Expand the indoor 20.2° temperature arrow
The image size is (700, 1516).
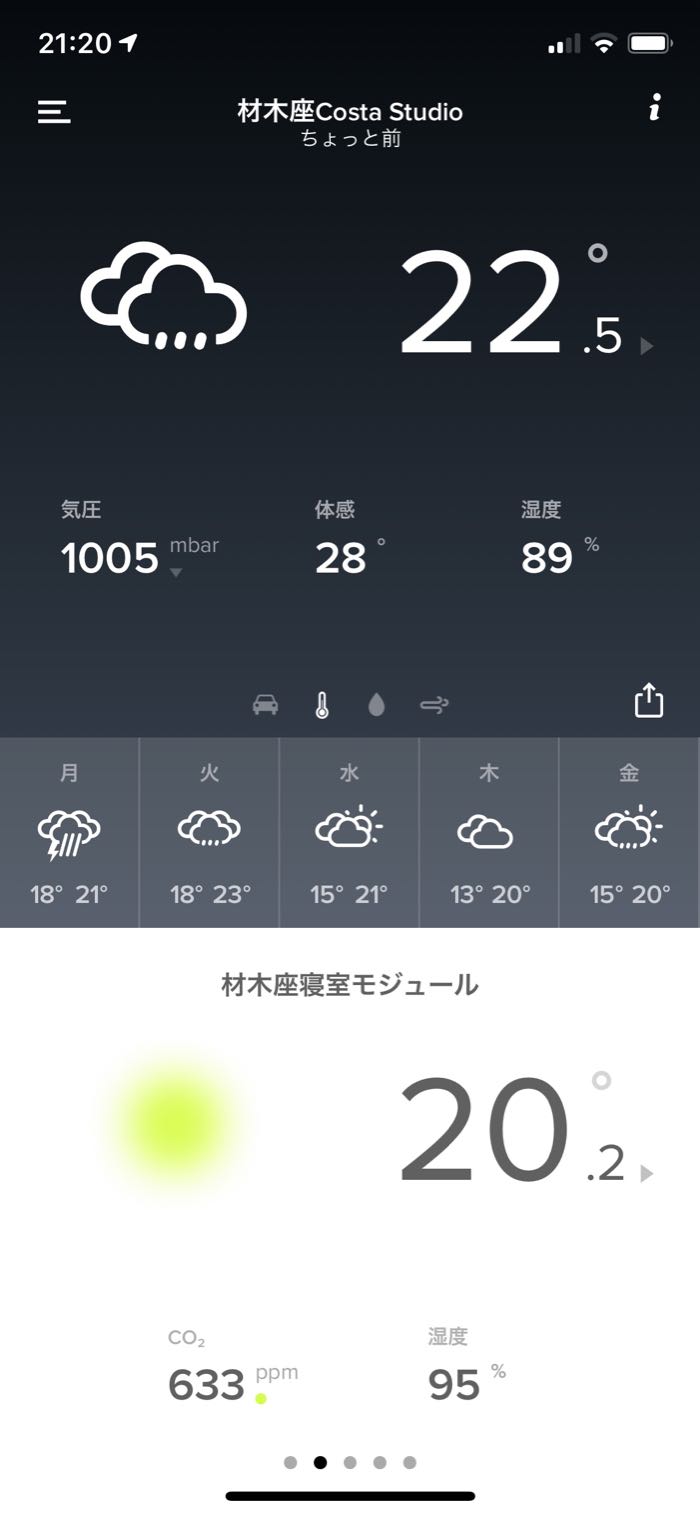[x=646, y=1173]
